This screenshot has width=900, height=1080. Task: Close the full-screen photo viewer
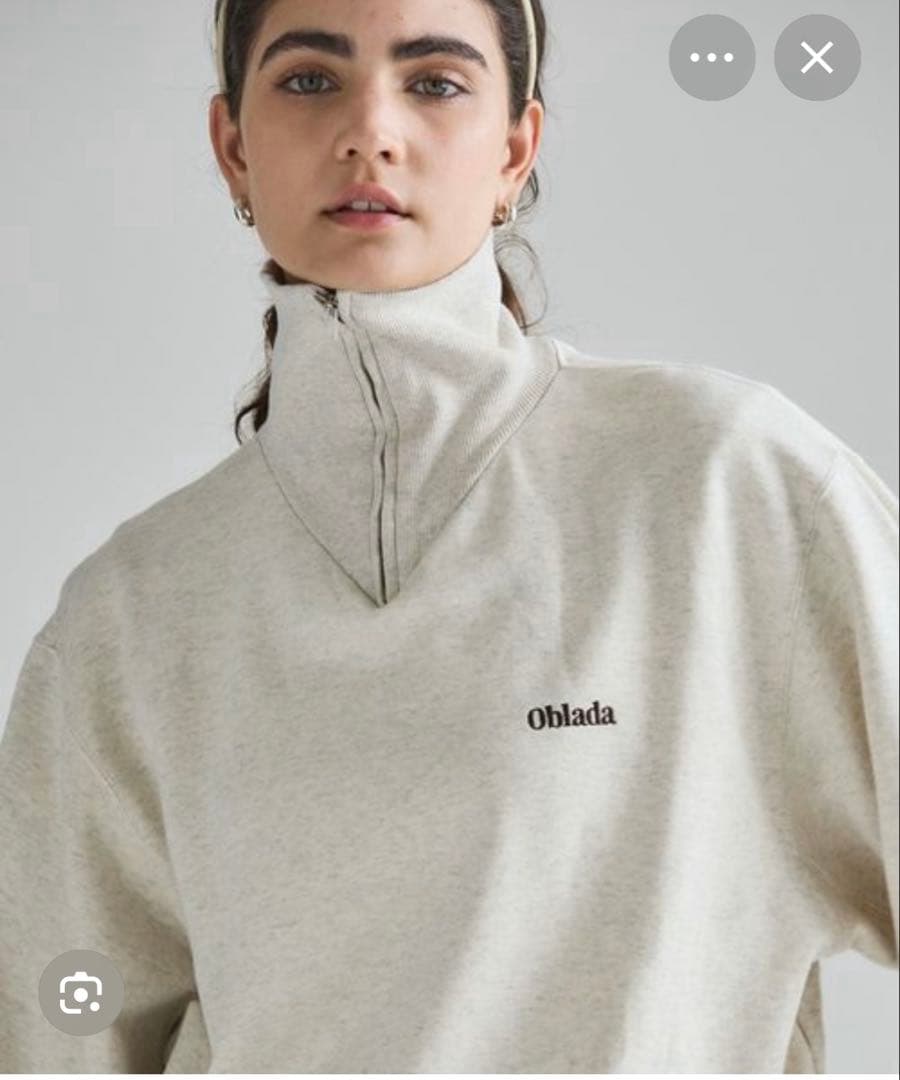point(819,57)
